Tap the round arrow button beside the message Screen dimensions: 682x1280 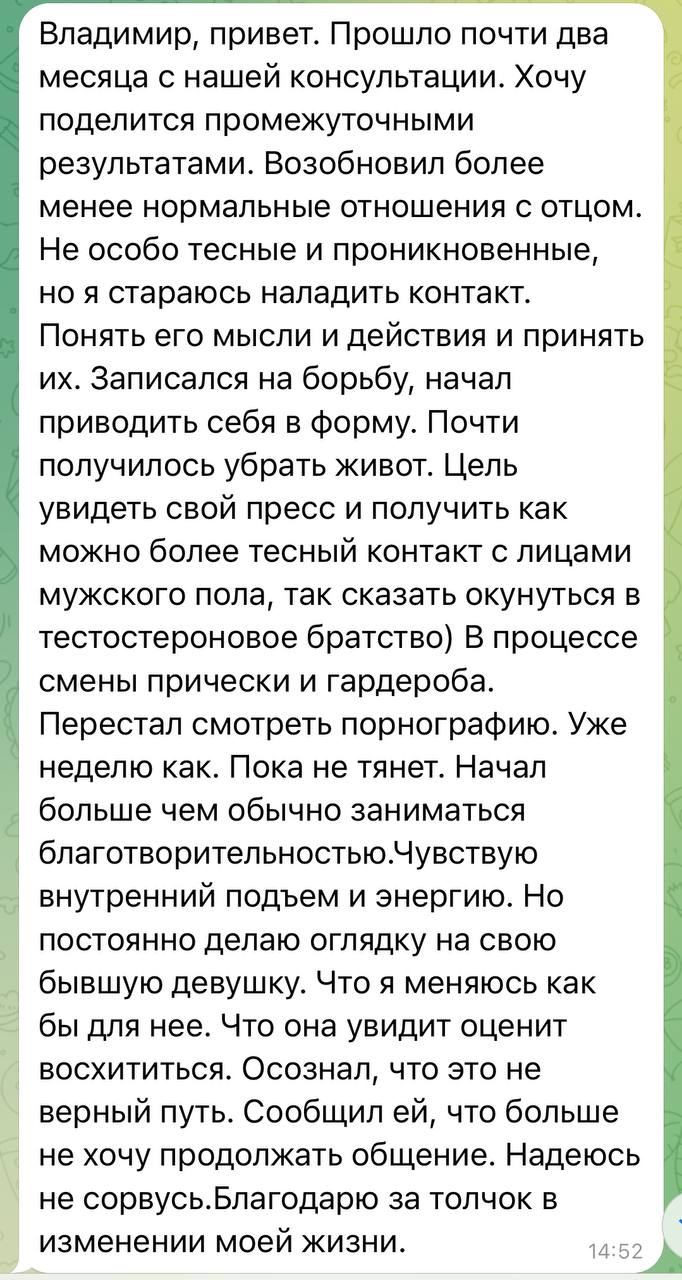tap(675, 1224)
